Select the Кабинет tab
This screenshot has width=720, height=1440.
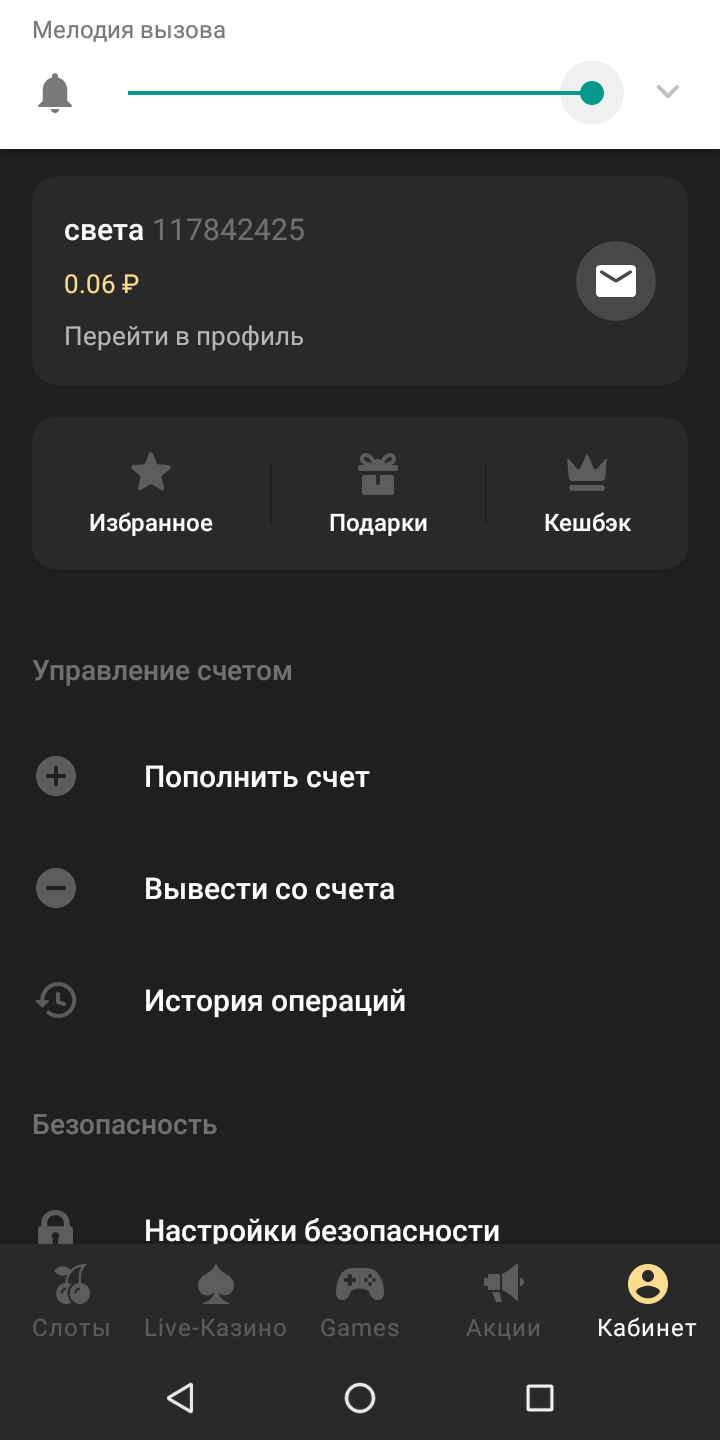(646, 1300)
